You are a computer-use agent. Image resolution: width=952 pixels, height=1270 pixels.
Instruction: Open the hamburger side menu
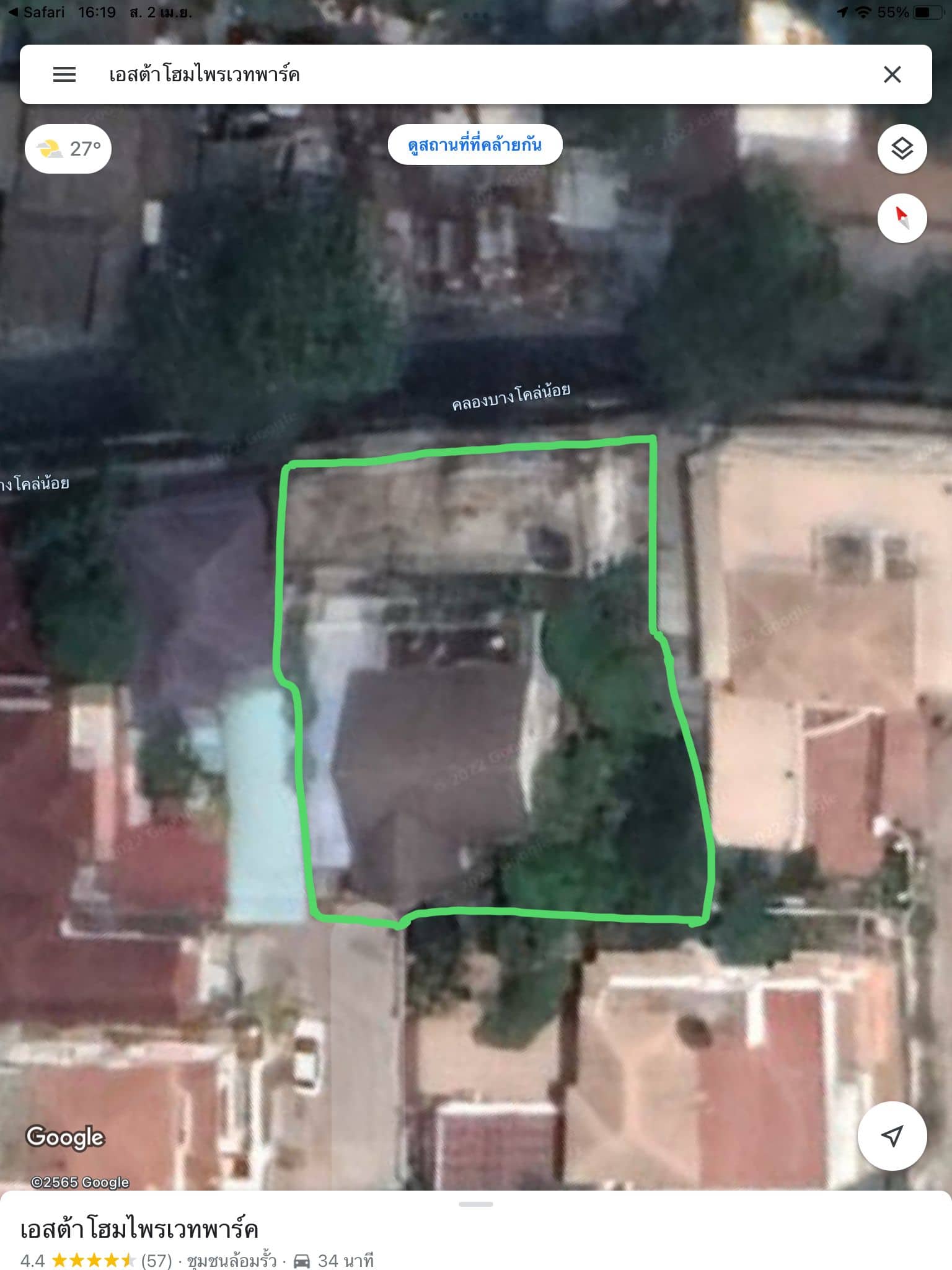[x=64, y=74]
